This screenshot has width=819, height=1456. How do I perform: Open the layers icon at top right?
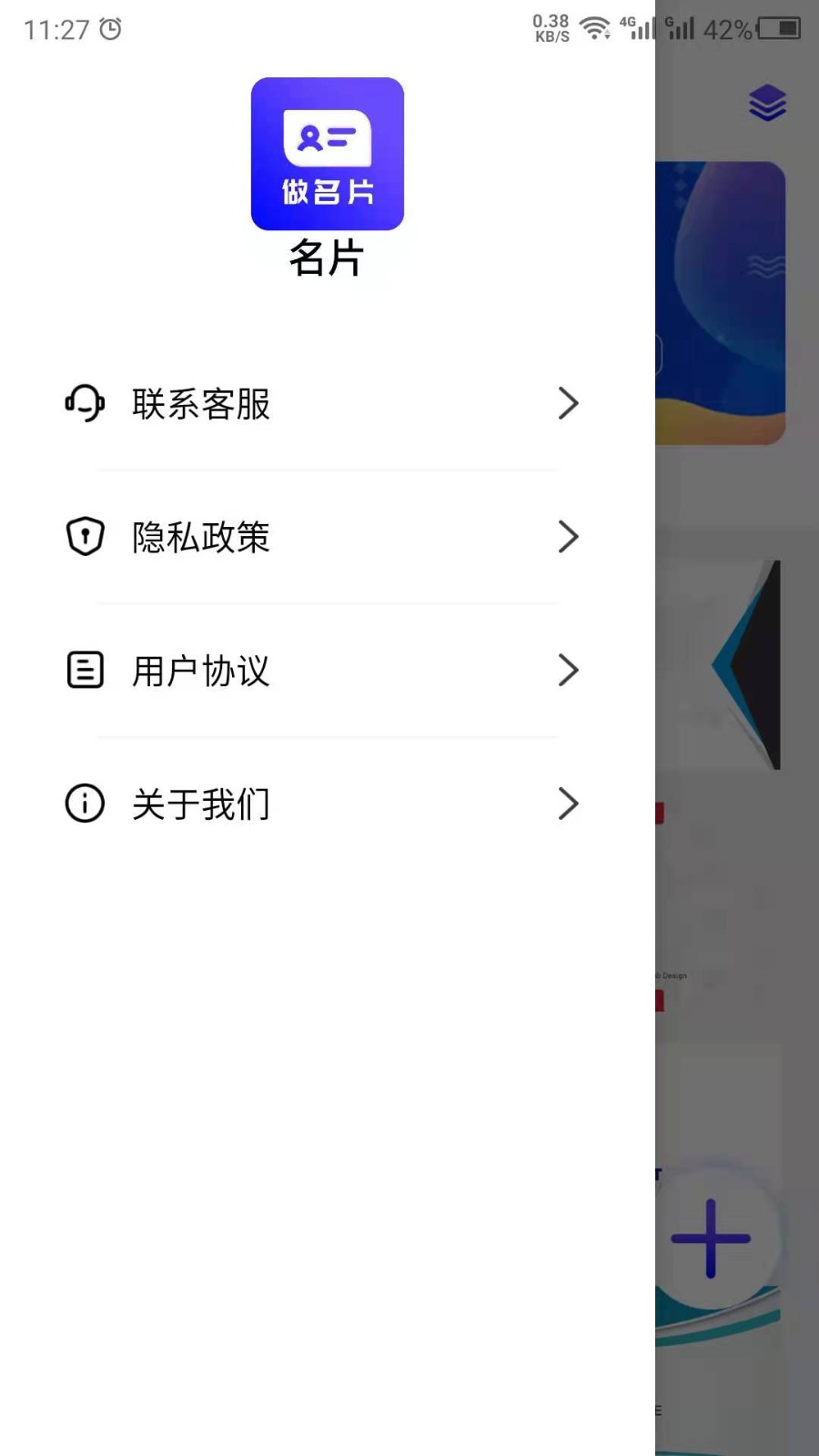[x=767, y=103]
